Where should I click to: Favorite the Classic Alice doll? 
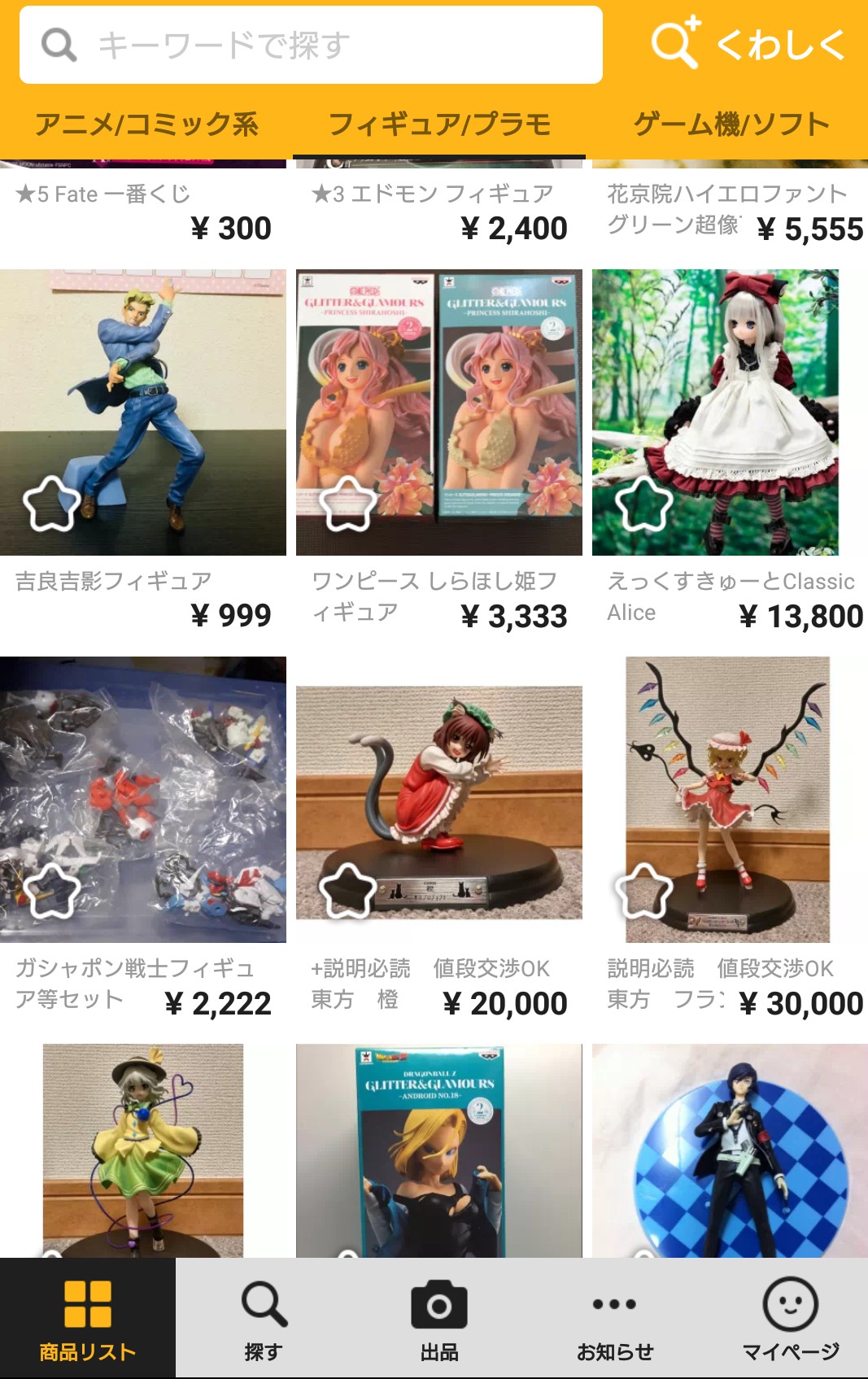644,504
